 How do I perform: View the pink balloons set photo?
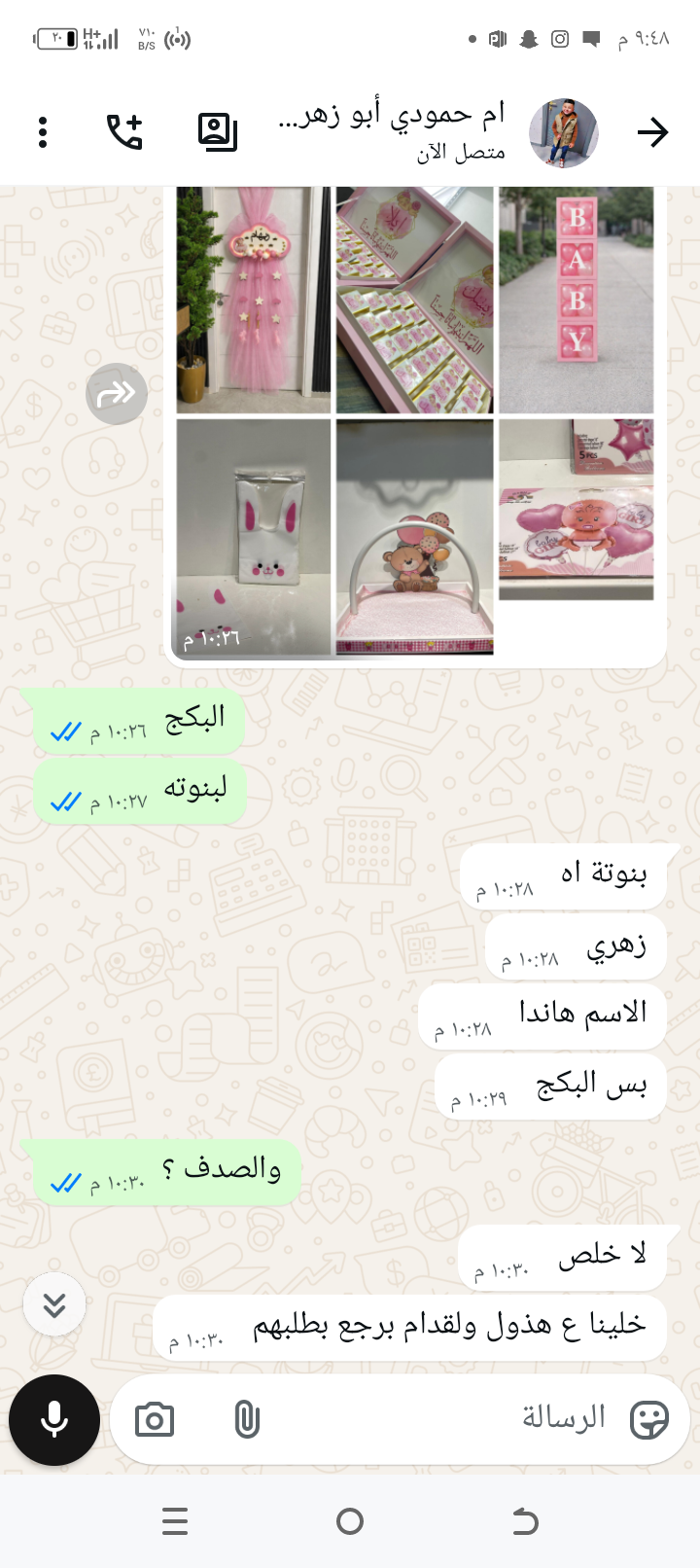pos(576,511)
